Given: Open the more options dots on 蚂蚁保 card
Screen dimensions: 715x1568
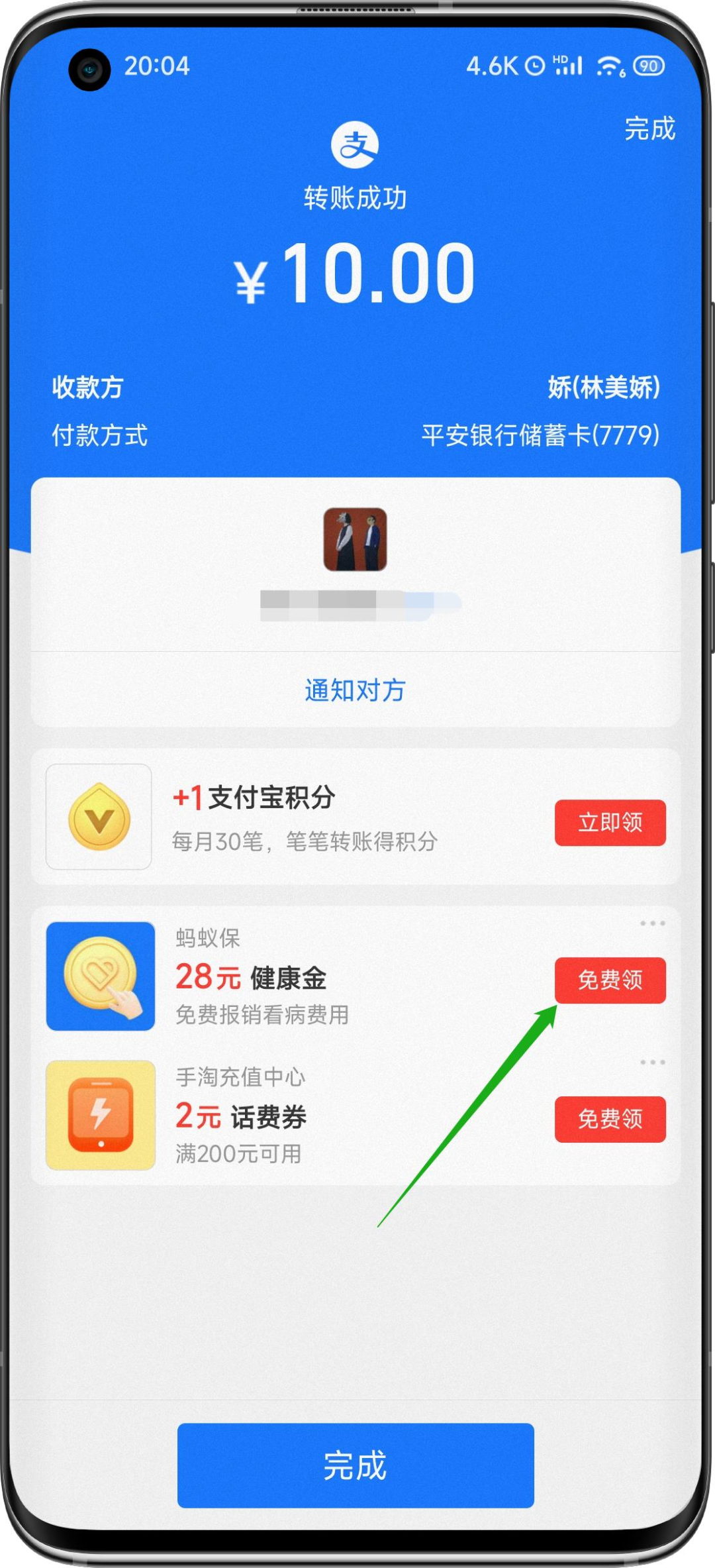Looking at the screenshot, I should [653, 923].
